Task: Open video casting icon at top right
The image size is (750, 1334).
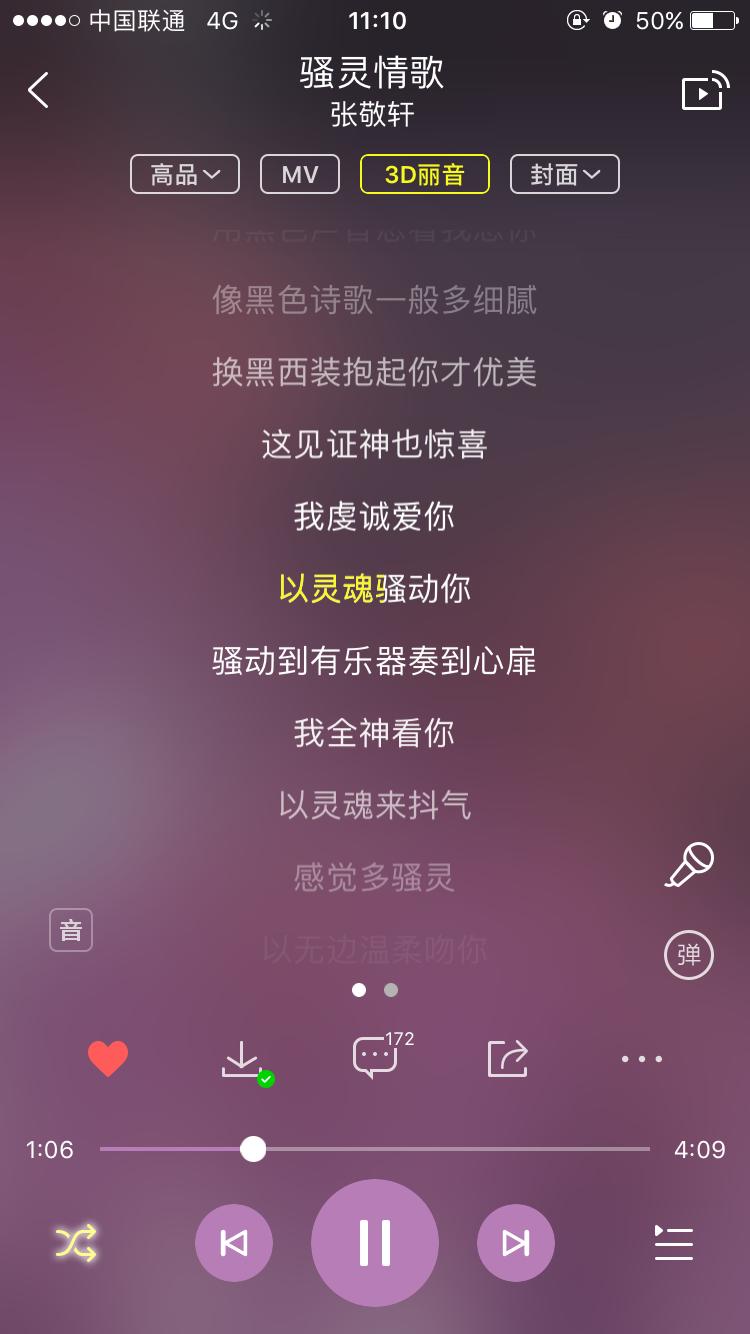Action: point(703,90)
